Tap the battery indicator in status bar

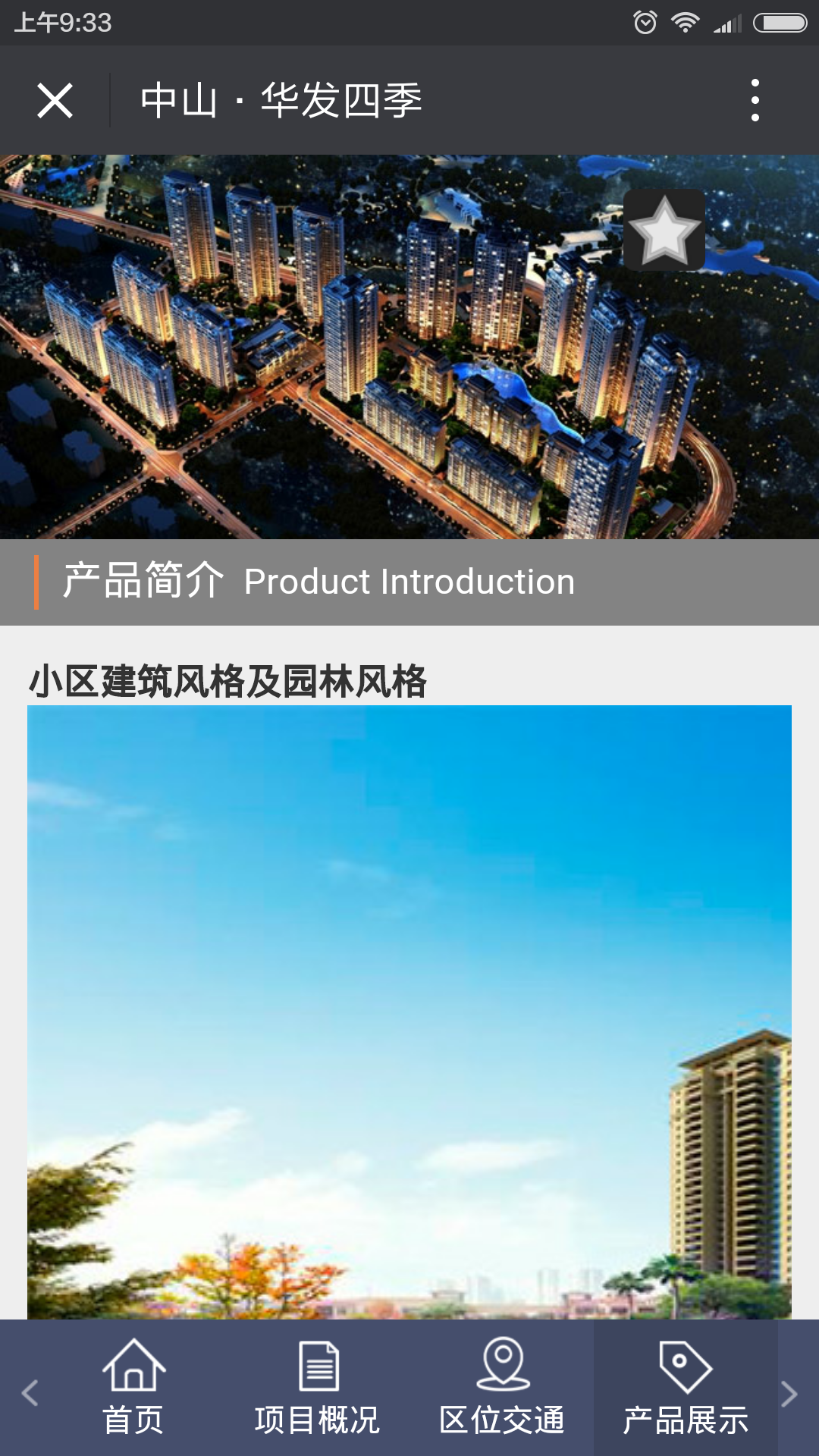[x=782, y=22]
